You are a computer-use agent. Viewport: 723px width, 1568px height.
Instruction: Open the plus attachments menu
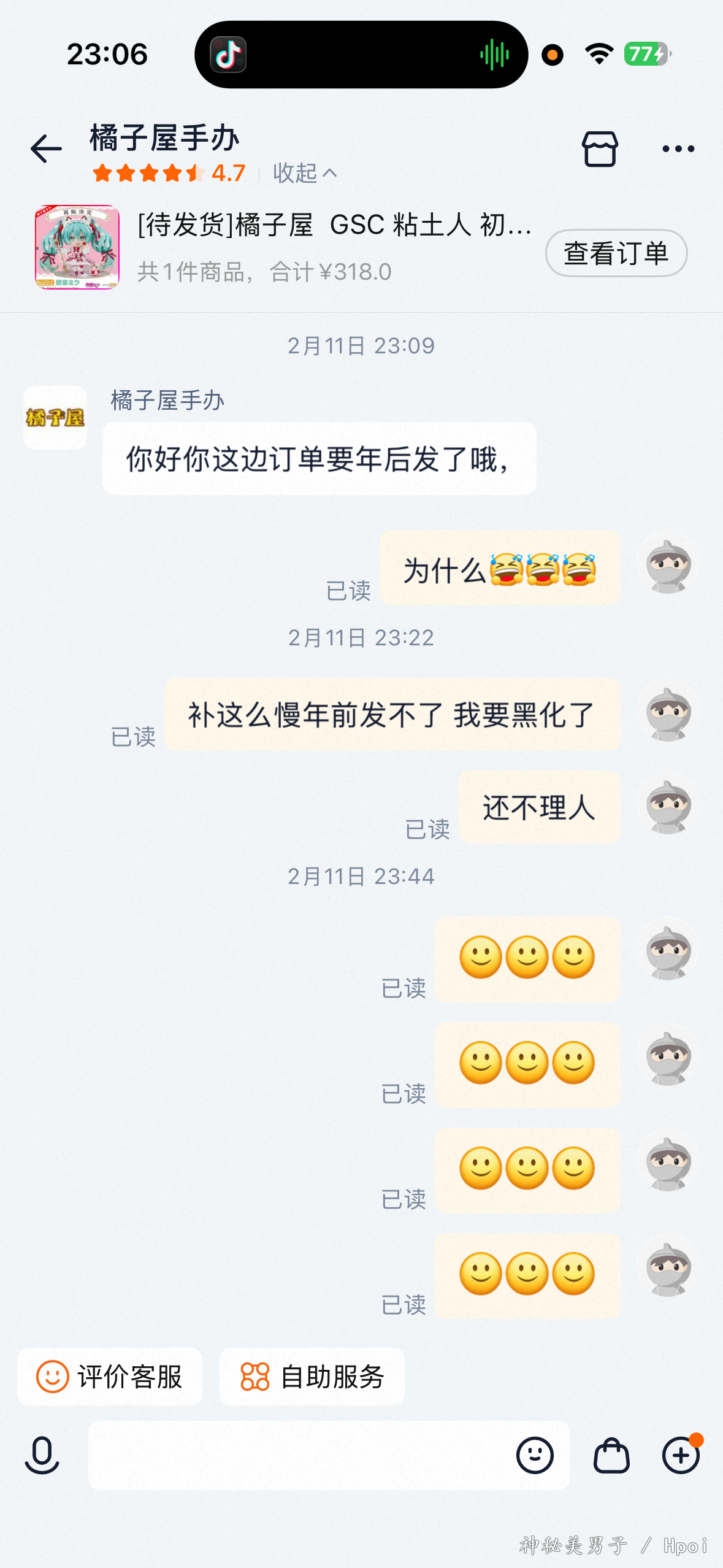pos(681,1455)
